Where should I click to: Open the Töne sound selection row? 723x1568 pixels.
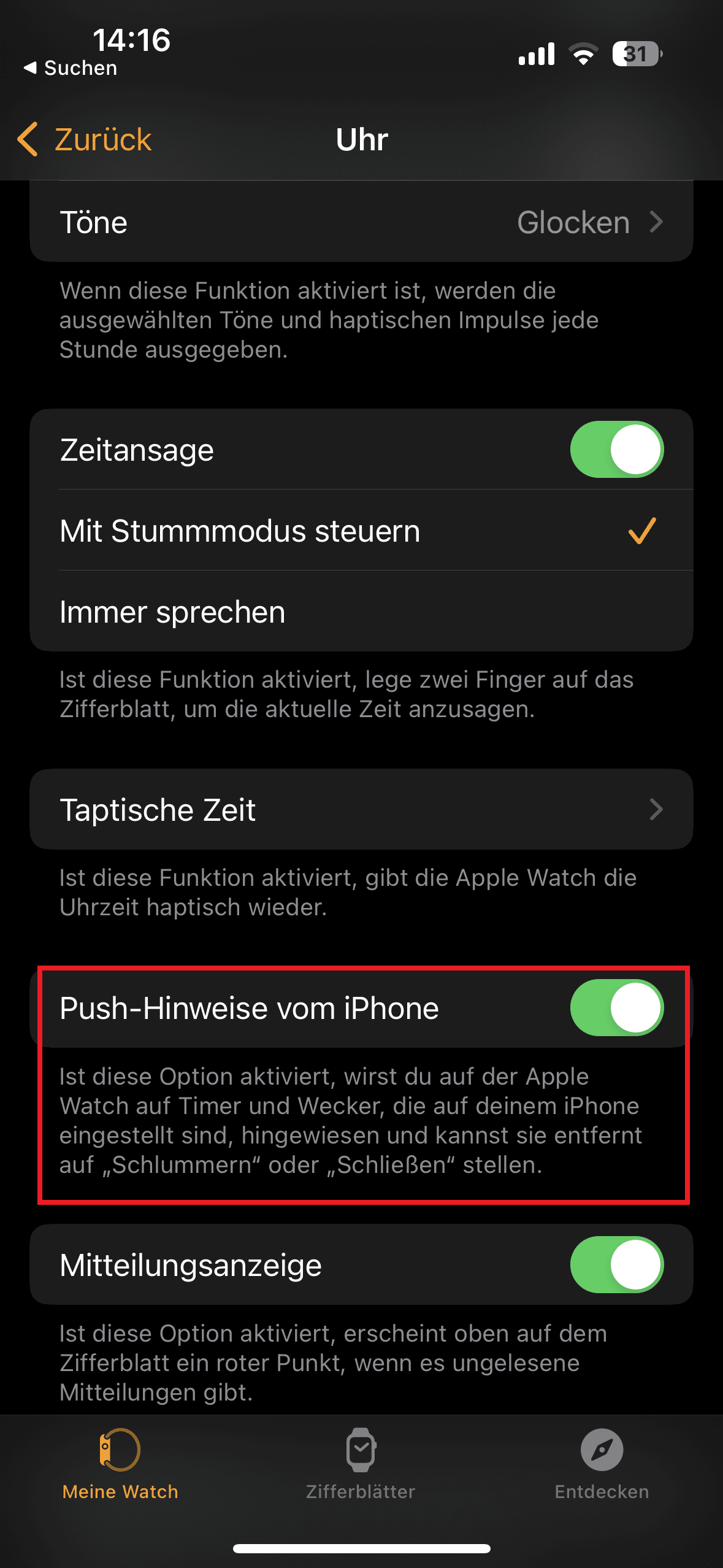(361, 222)
